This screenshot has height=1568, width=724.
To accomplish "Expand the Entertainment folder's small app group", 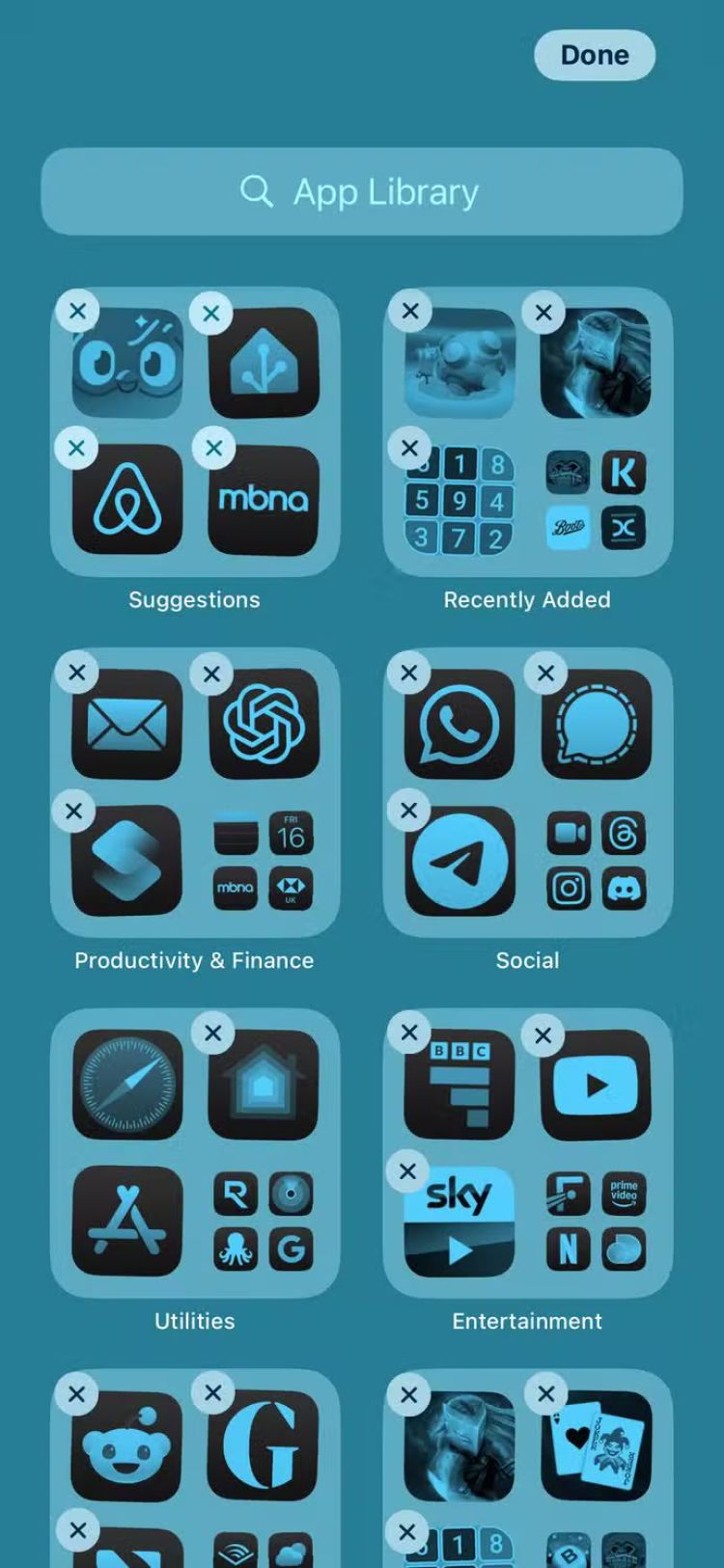I will 596,1222.
